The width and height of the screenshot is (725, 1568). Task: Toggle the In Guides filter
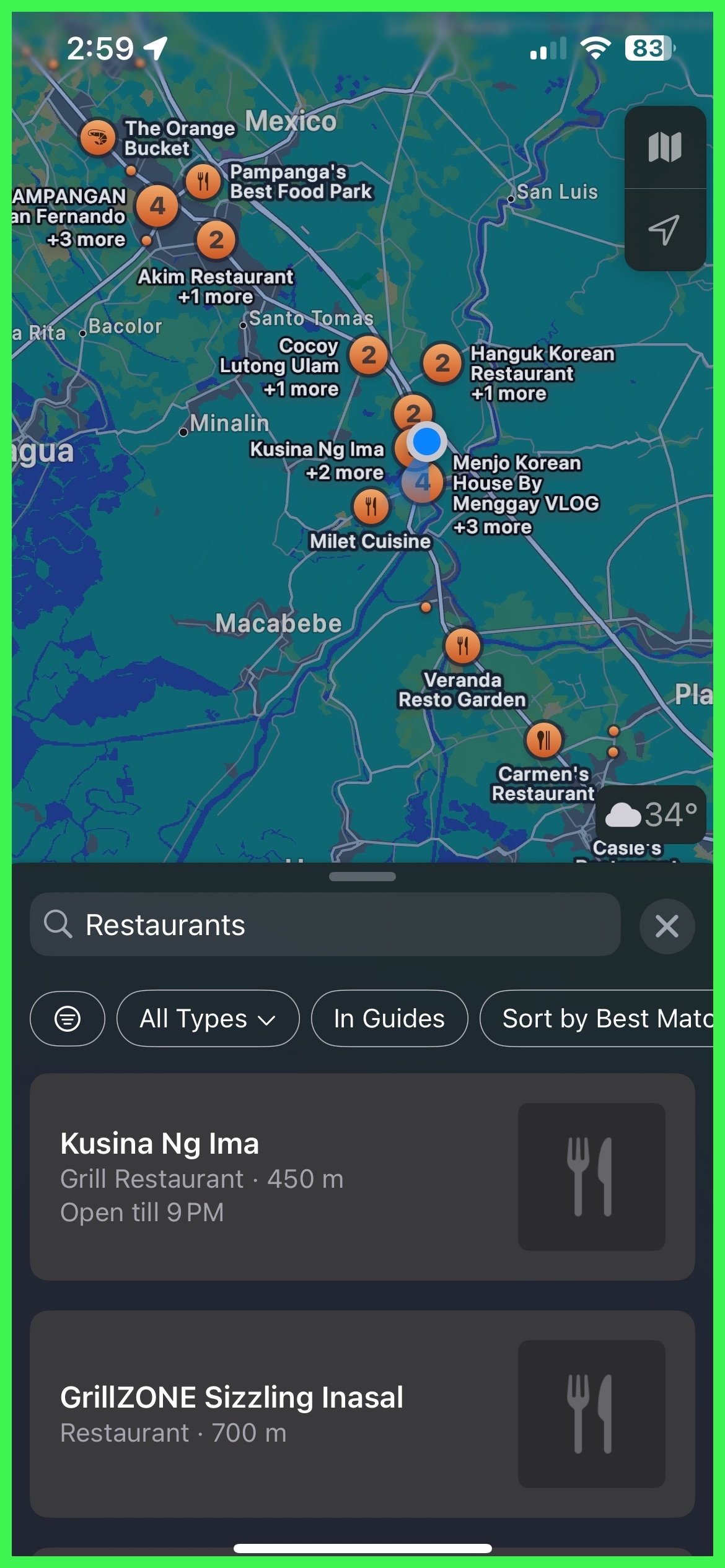coord(389,1019)
